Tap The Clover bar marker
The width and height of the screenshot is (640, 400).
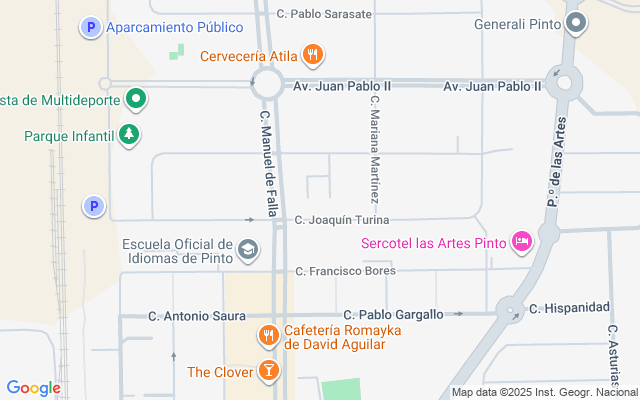pos(269,371)
